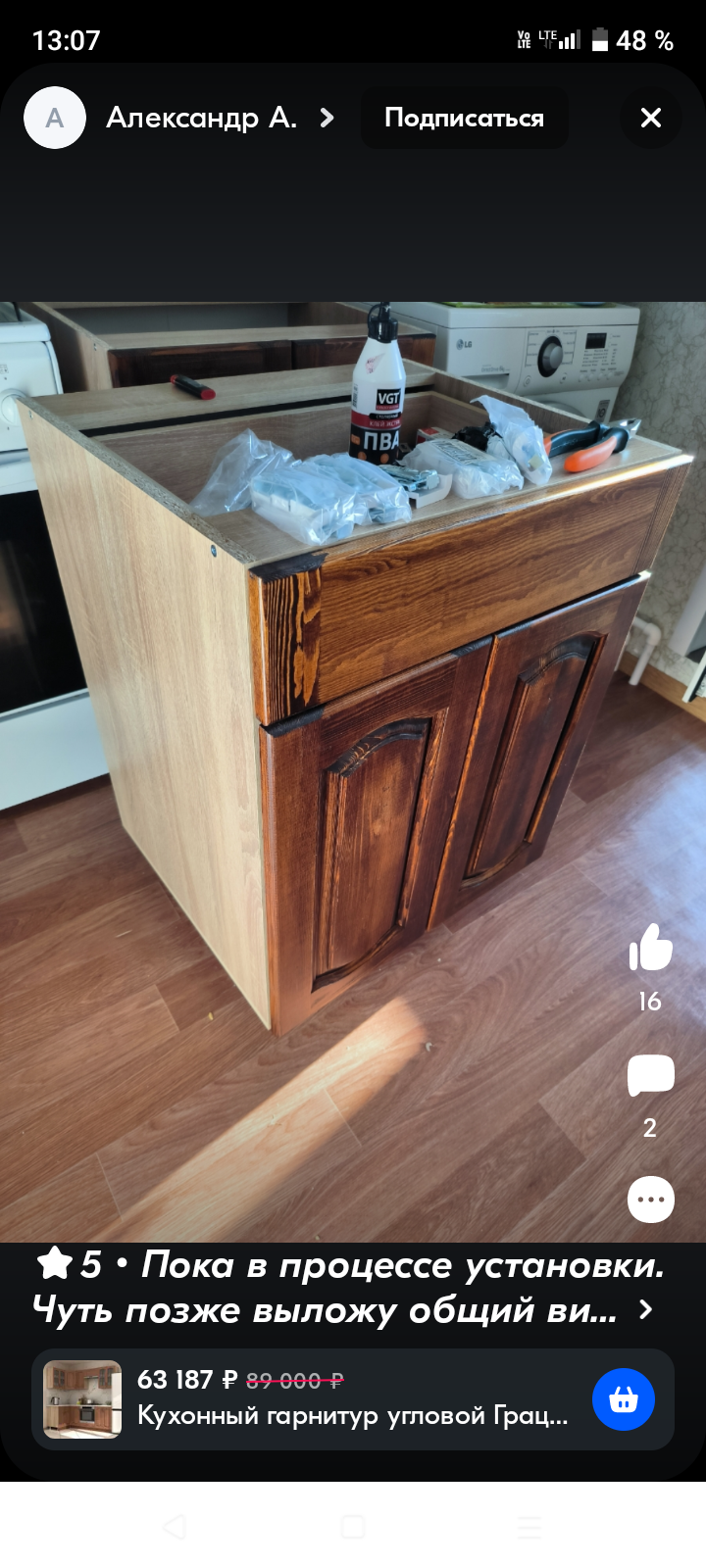Expand the full review text
This screenshot has width=706, height=1568.
[x=645, y=1309]
